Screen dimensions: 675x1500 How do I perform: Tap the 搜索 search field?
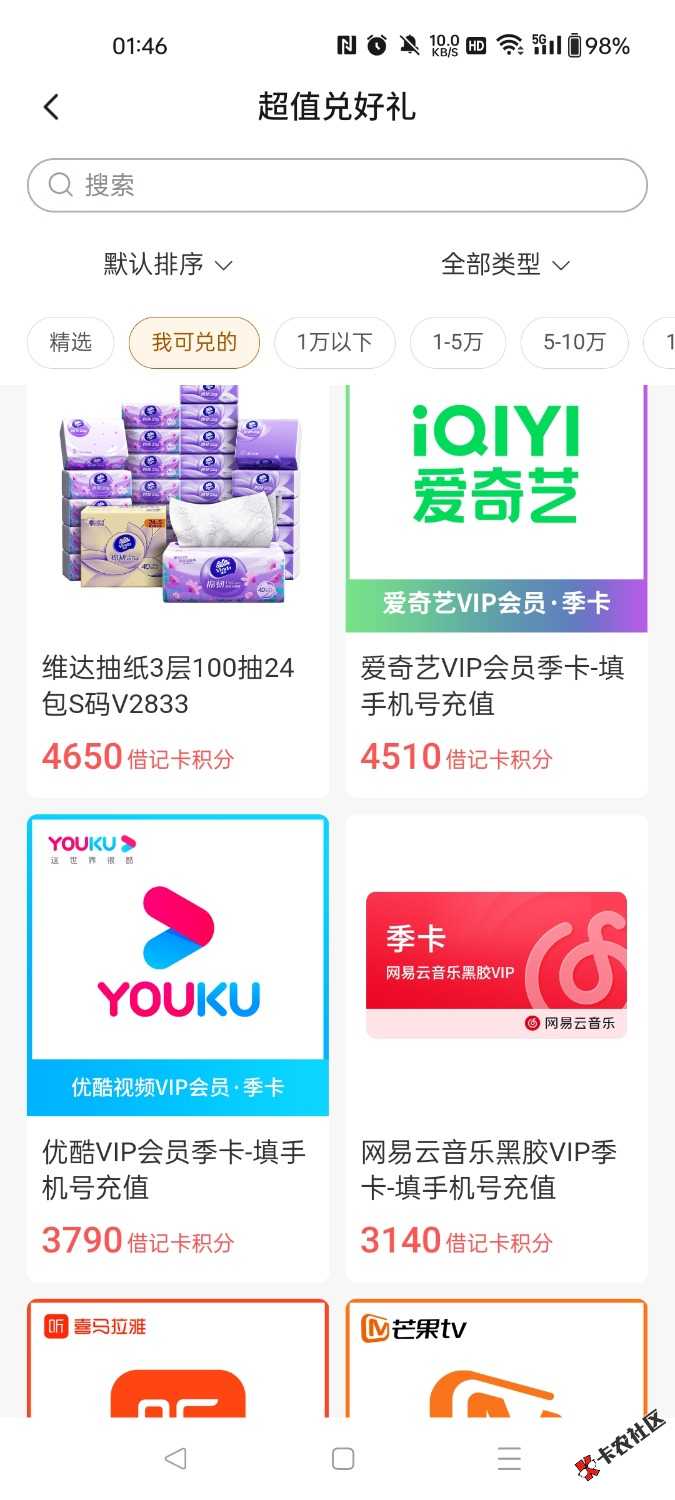click(337, 185)
